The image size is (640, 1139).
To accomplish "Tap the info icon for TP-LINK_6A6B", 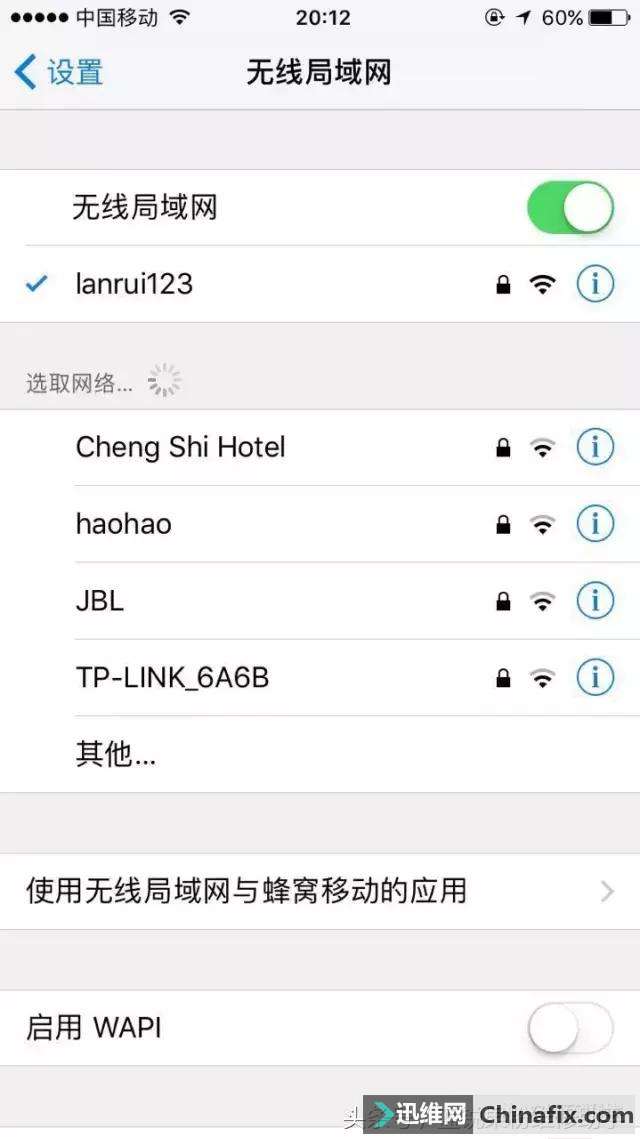I will [x=595, y=678].
